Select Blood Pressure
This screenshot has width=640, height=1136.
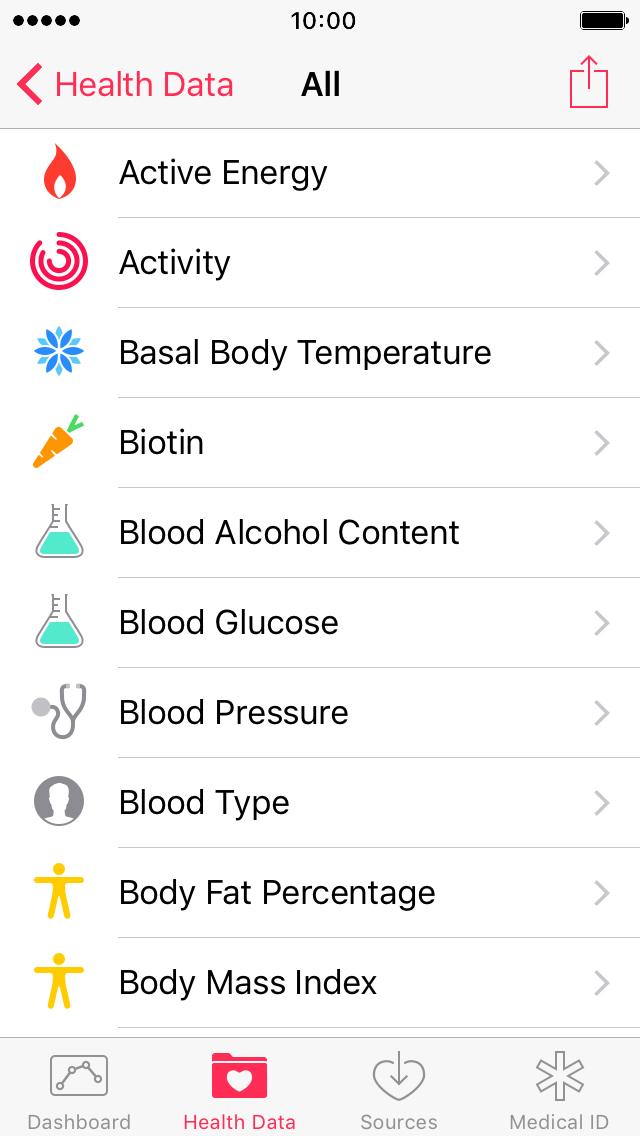pyautogui.click(x=320, y=713)
